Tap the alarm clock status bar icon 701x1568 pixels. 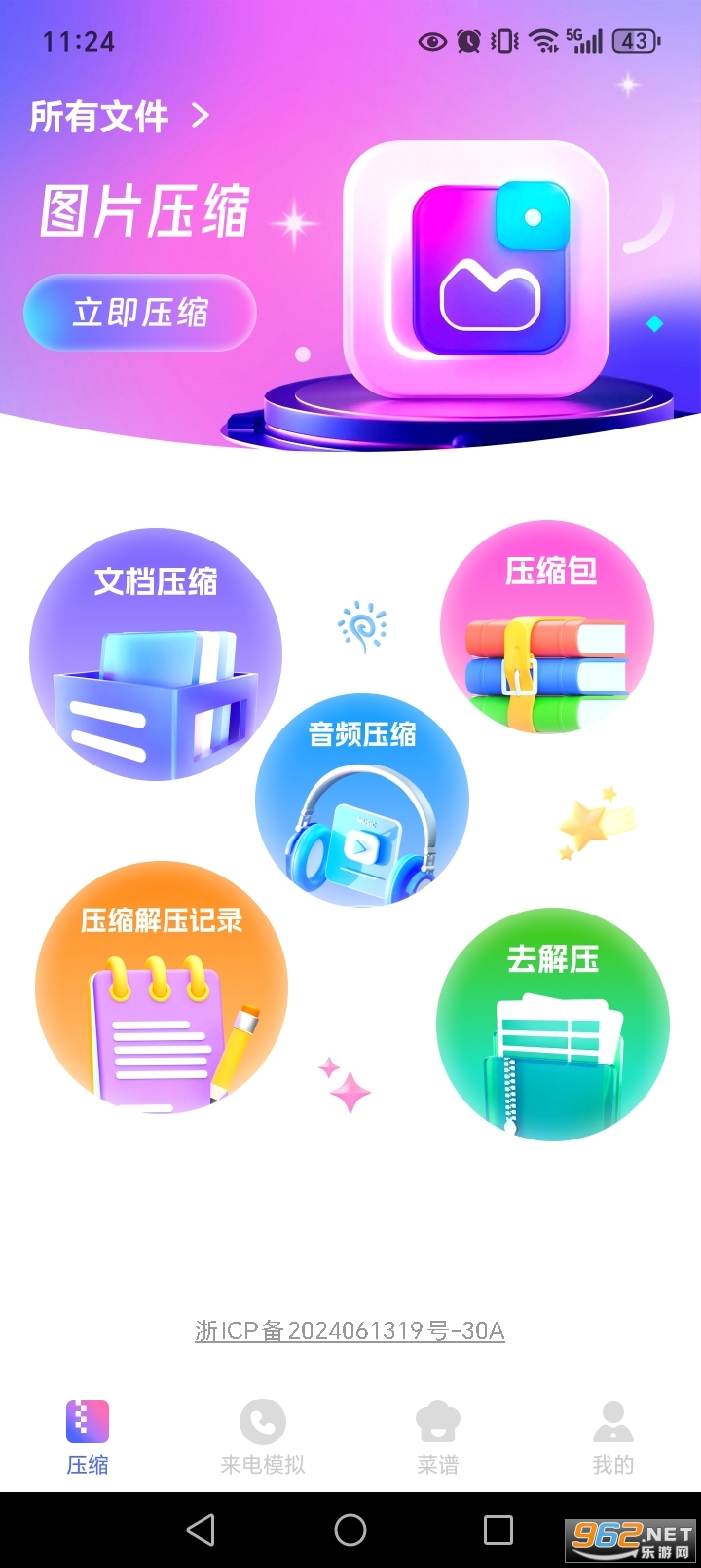466,41
